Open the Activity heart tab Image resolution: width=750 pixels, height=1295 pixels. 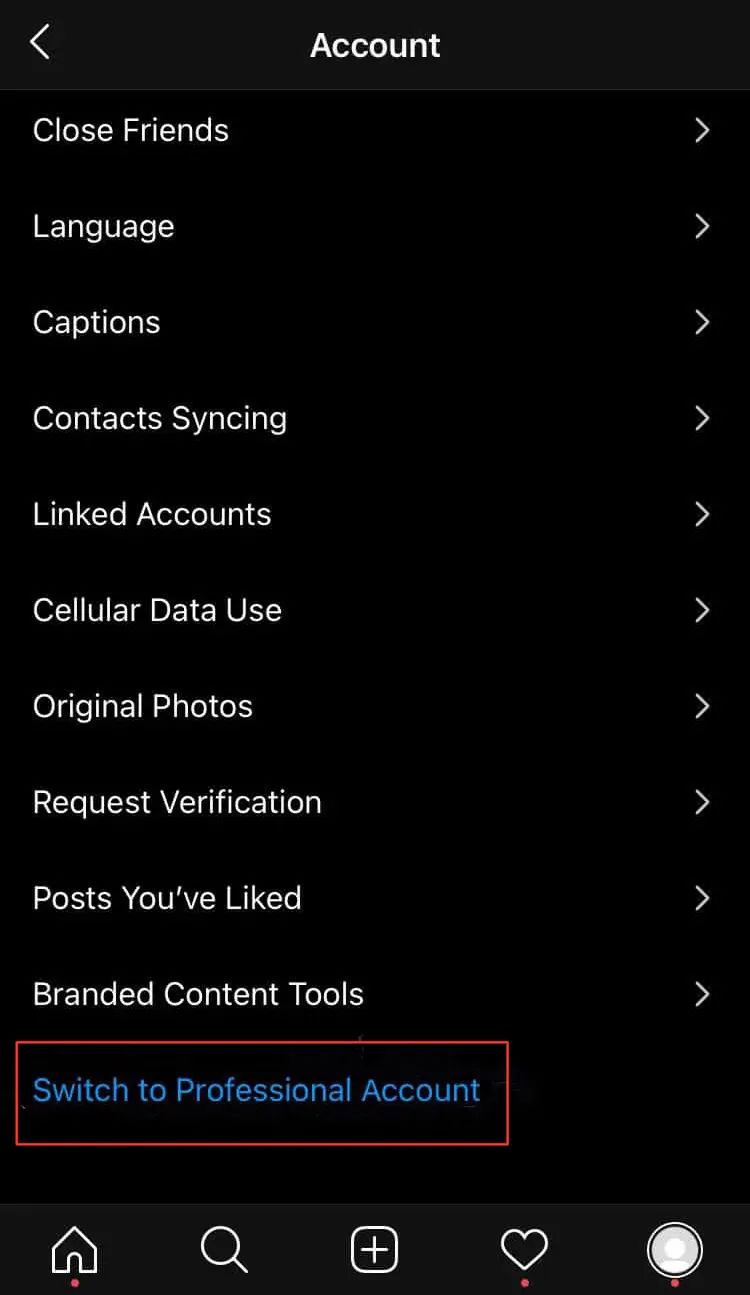[524, 1250]
